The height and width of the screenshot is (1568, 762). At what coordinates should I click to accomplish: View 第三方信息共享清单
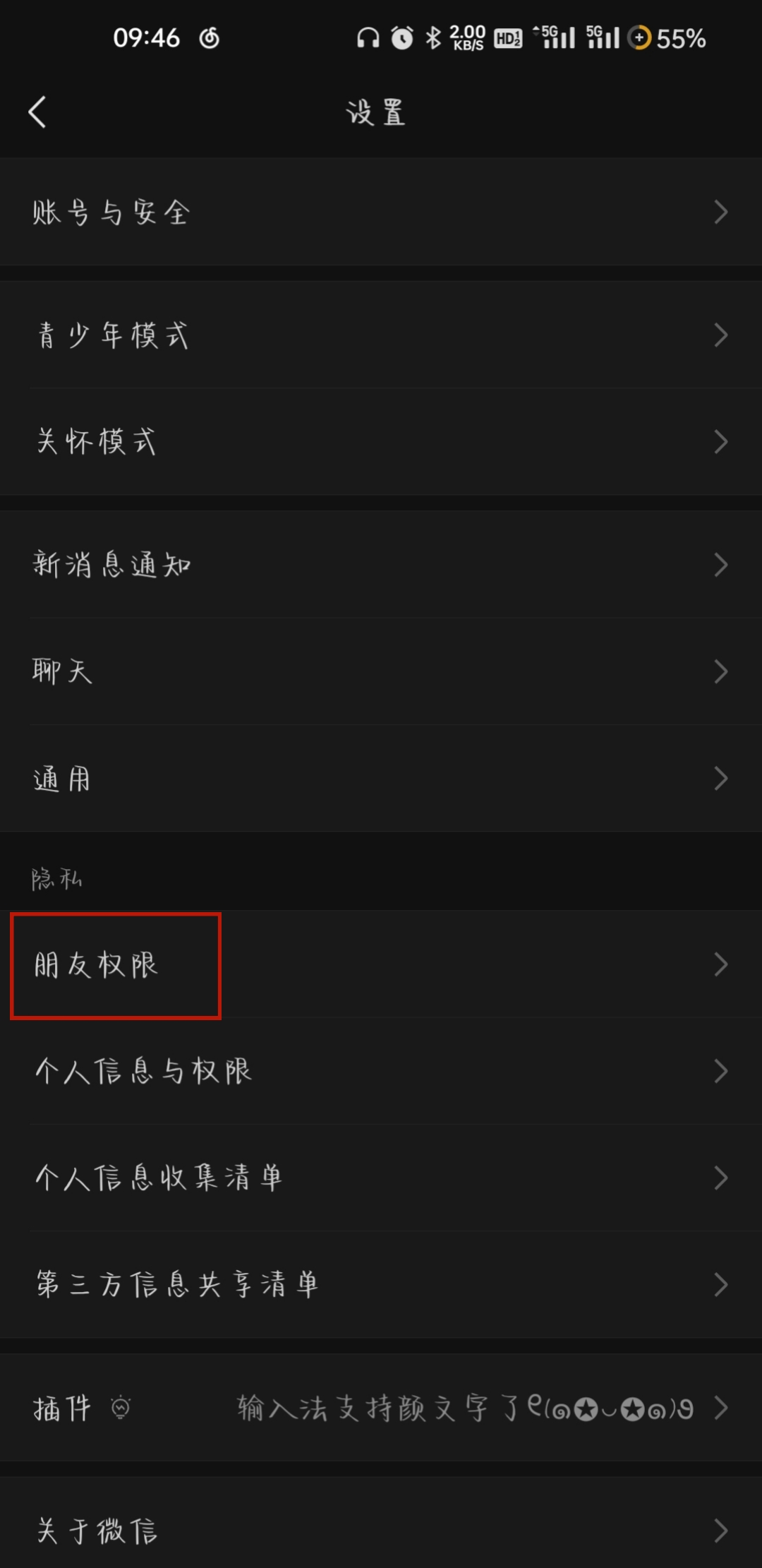point(381,1284)
